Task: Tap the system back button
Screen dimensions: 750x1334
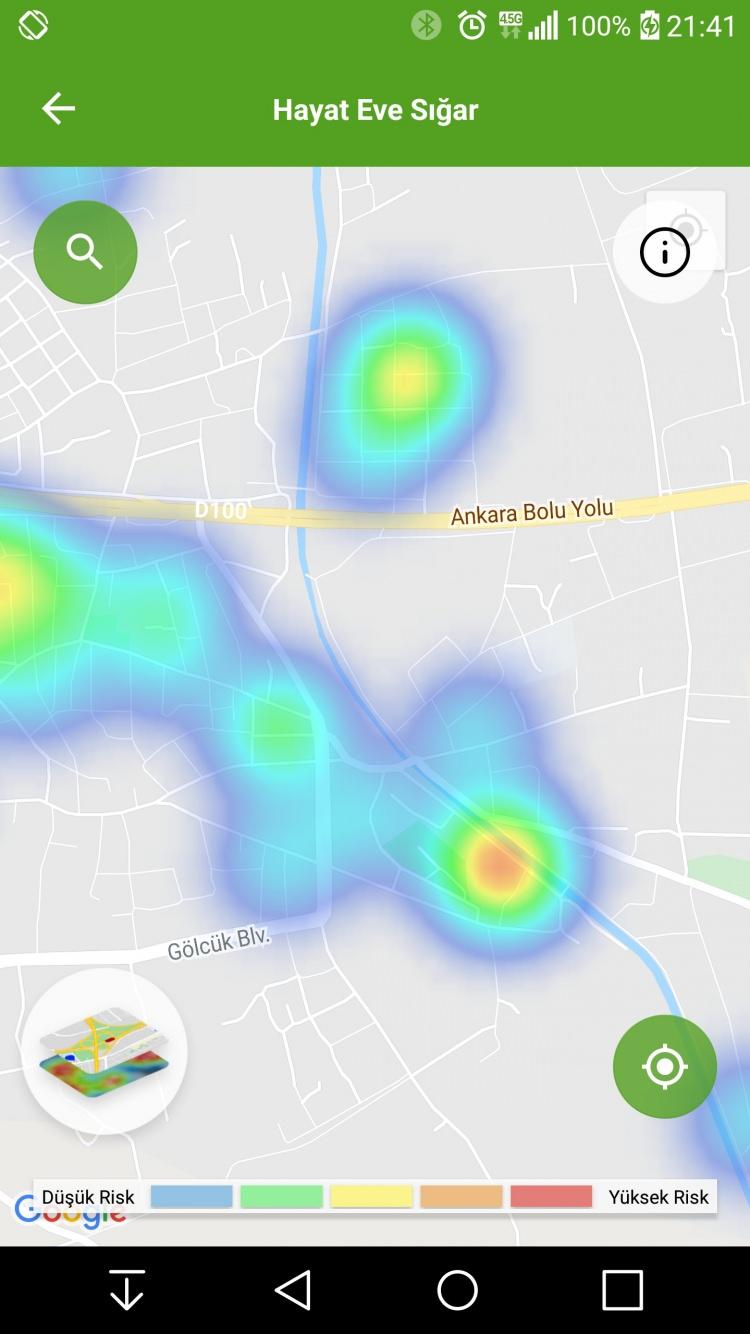Action: (293, 1290)
